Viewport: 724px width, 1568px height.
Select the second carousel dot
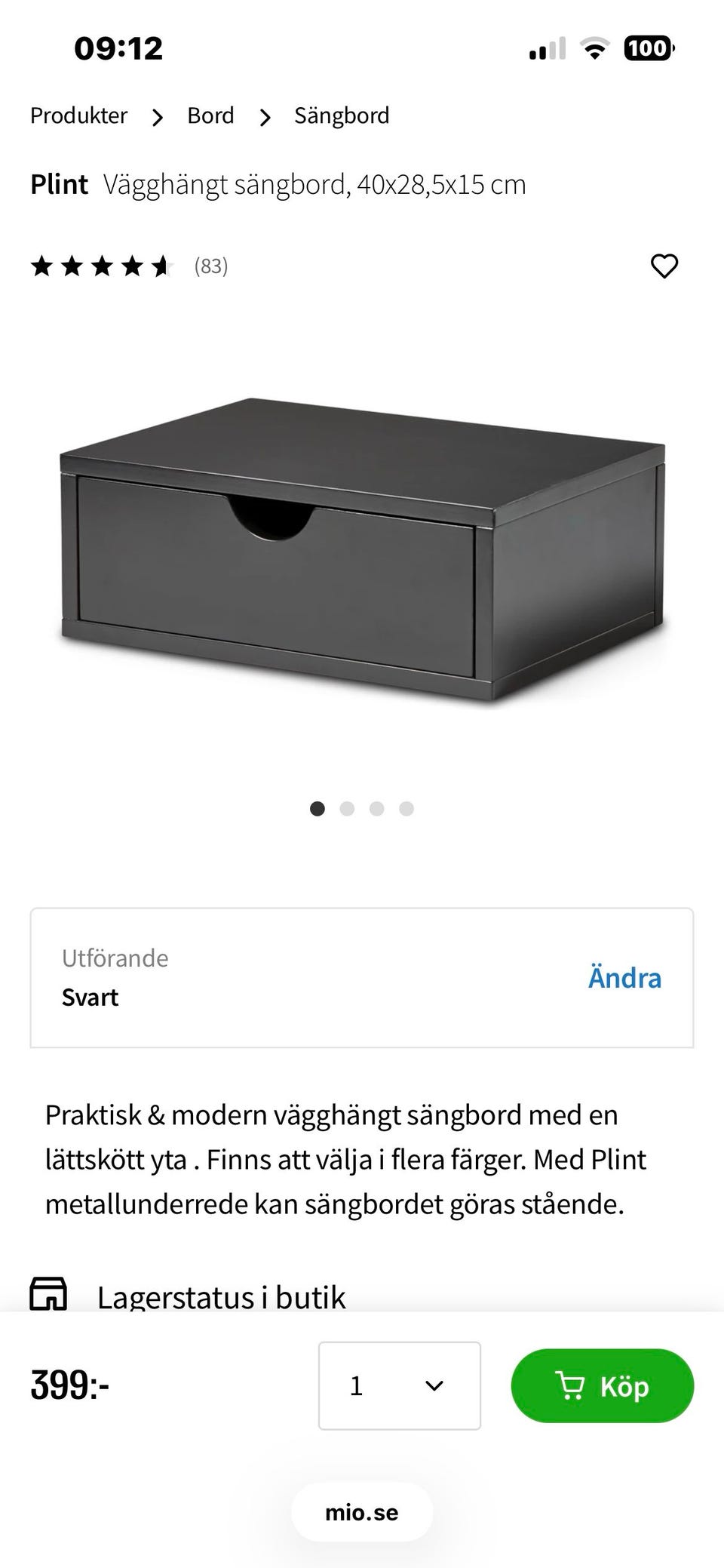point(347,808)
